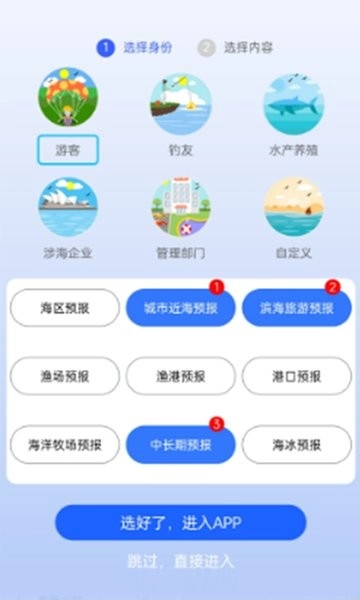Viewport: 360px width, 600px height.
Task: Select the 渔场预报 chip
Action: click(65, 376)
